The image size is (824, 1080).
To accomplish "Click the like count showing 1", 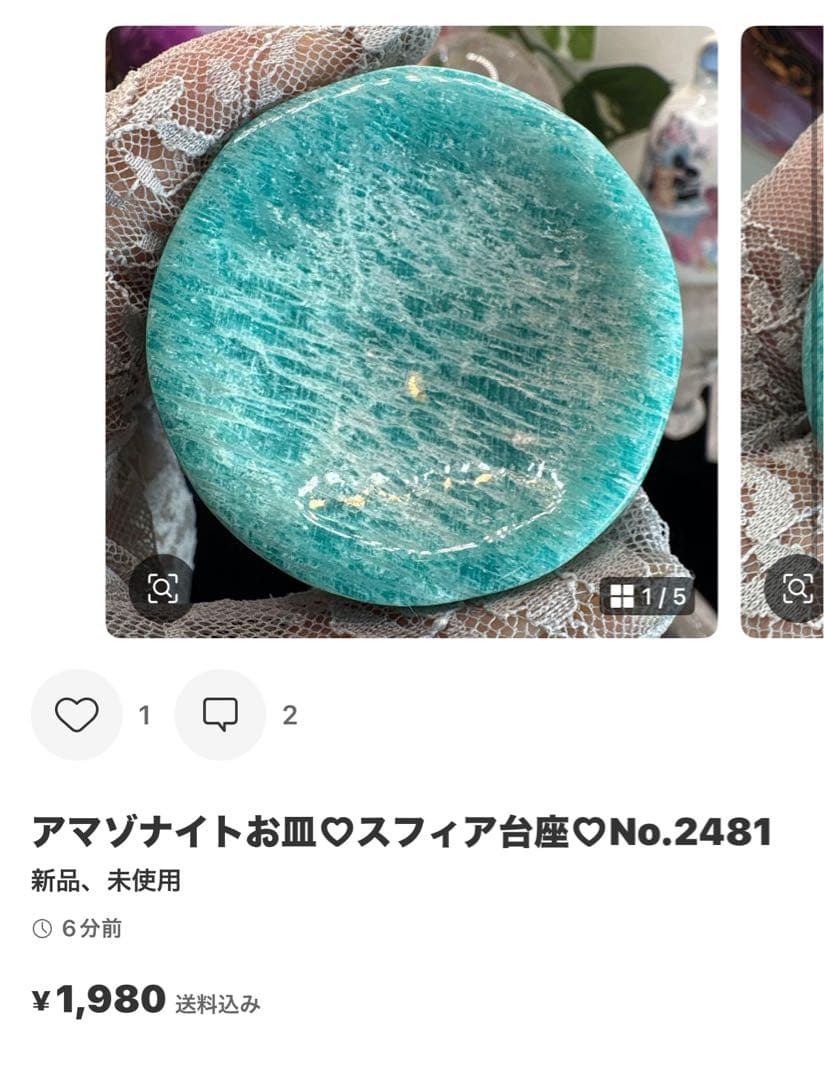I will 145,714.
